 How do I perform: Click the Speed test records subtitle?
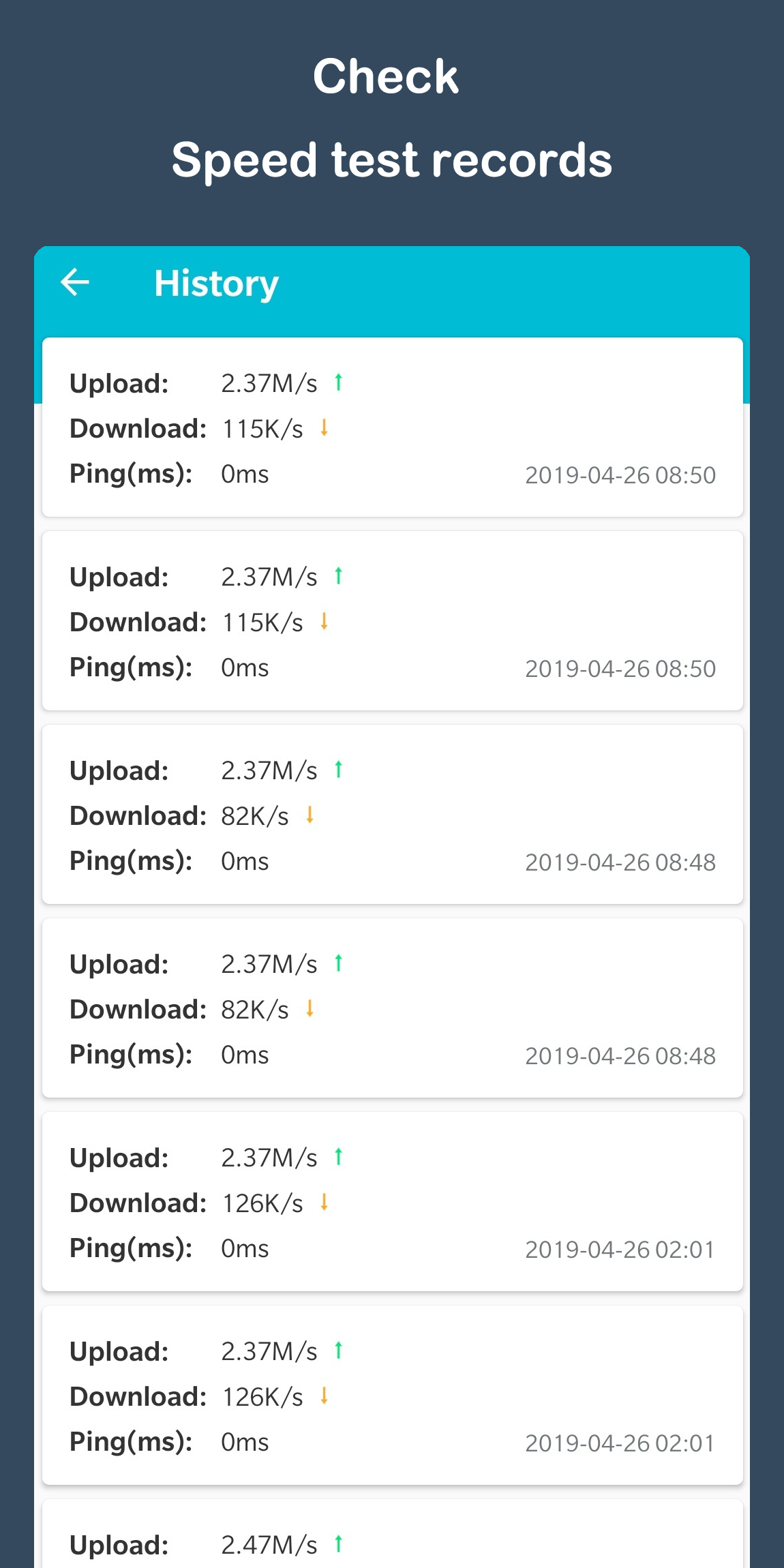click(393, 160)
